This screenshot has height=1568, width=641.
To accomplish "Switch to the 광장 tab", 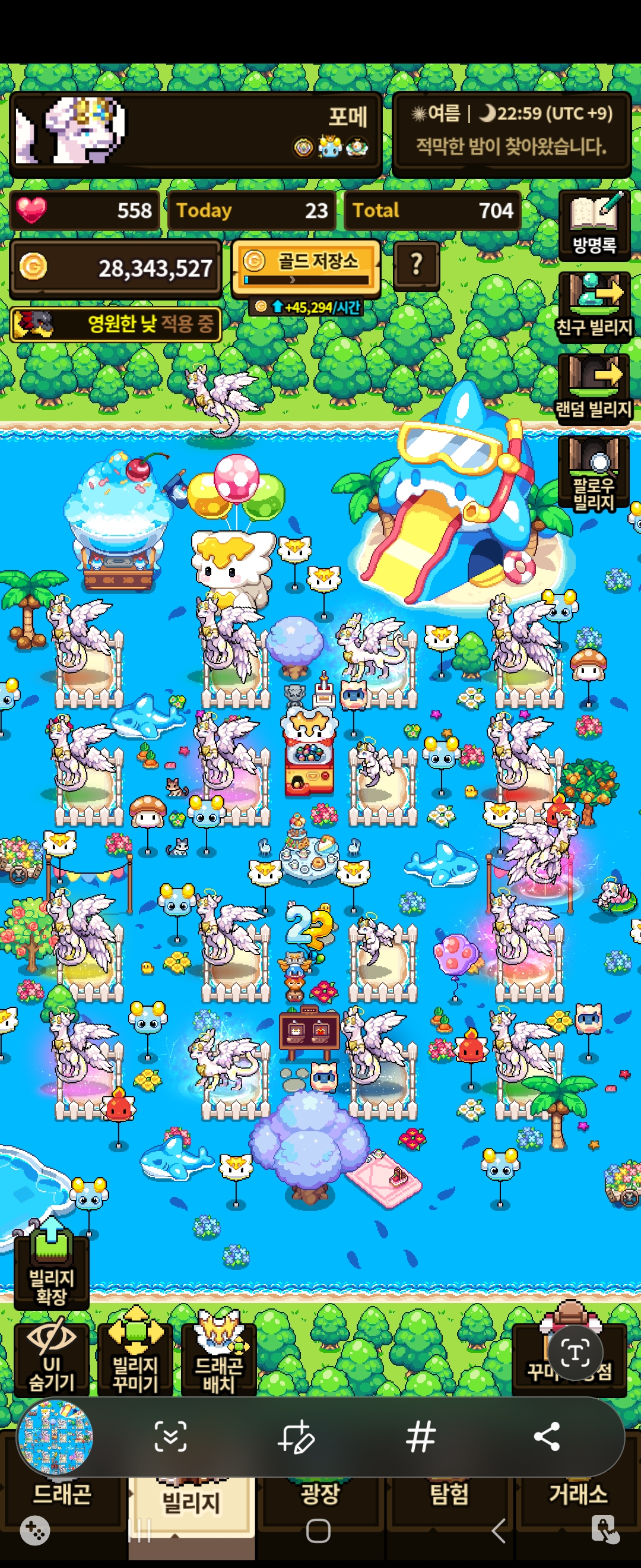I will (x=320, y=1494).
